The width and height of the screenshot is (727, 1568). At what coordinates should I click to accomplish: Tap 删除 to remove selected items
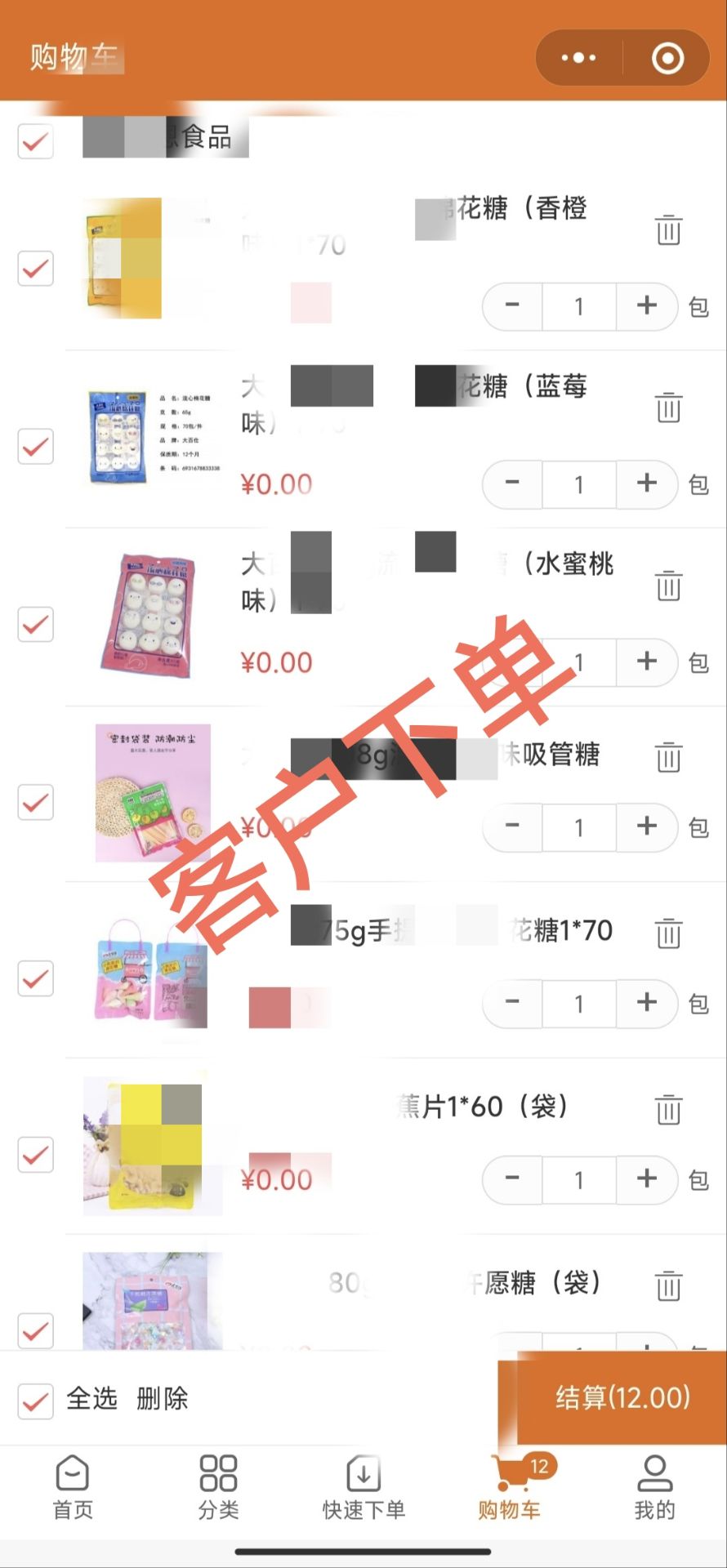[x=162, y=1399]
